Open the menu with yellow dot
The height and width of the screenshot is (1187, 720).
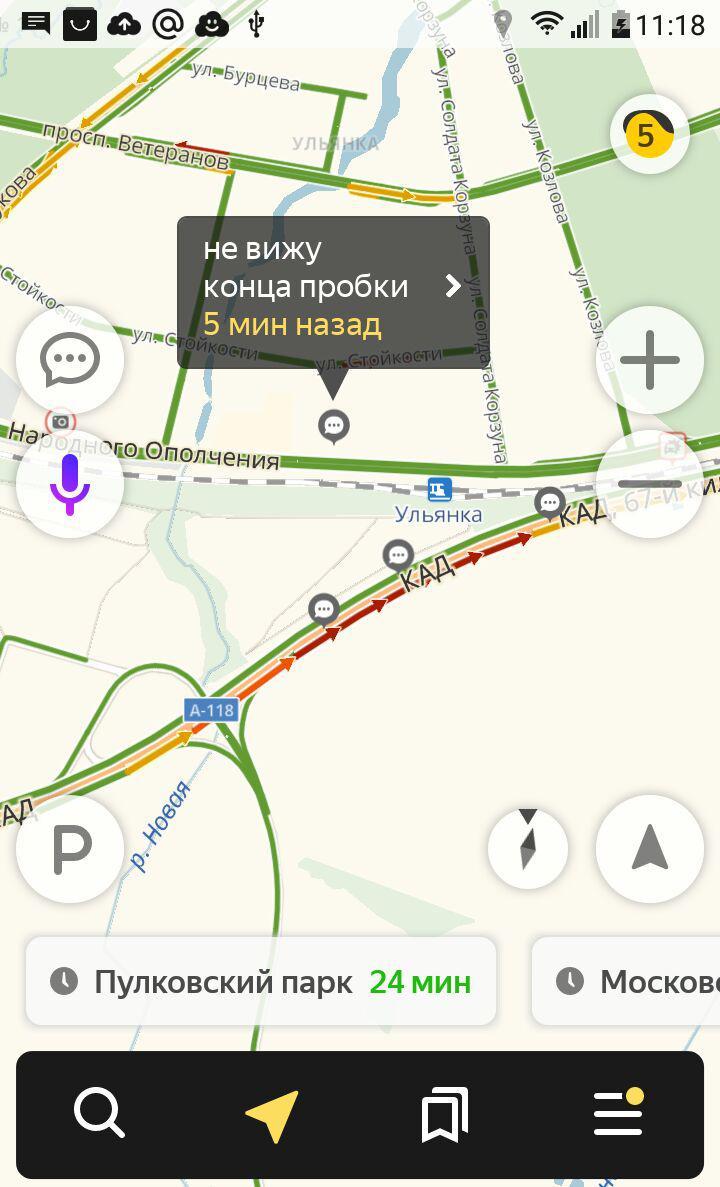pyautogui.click(x=618, y=1113)
